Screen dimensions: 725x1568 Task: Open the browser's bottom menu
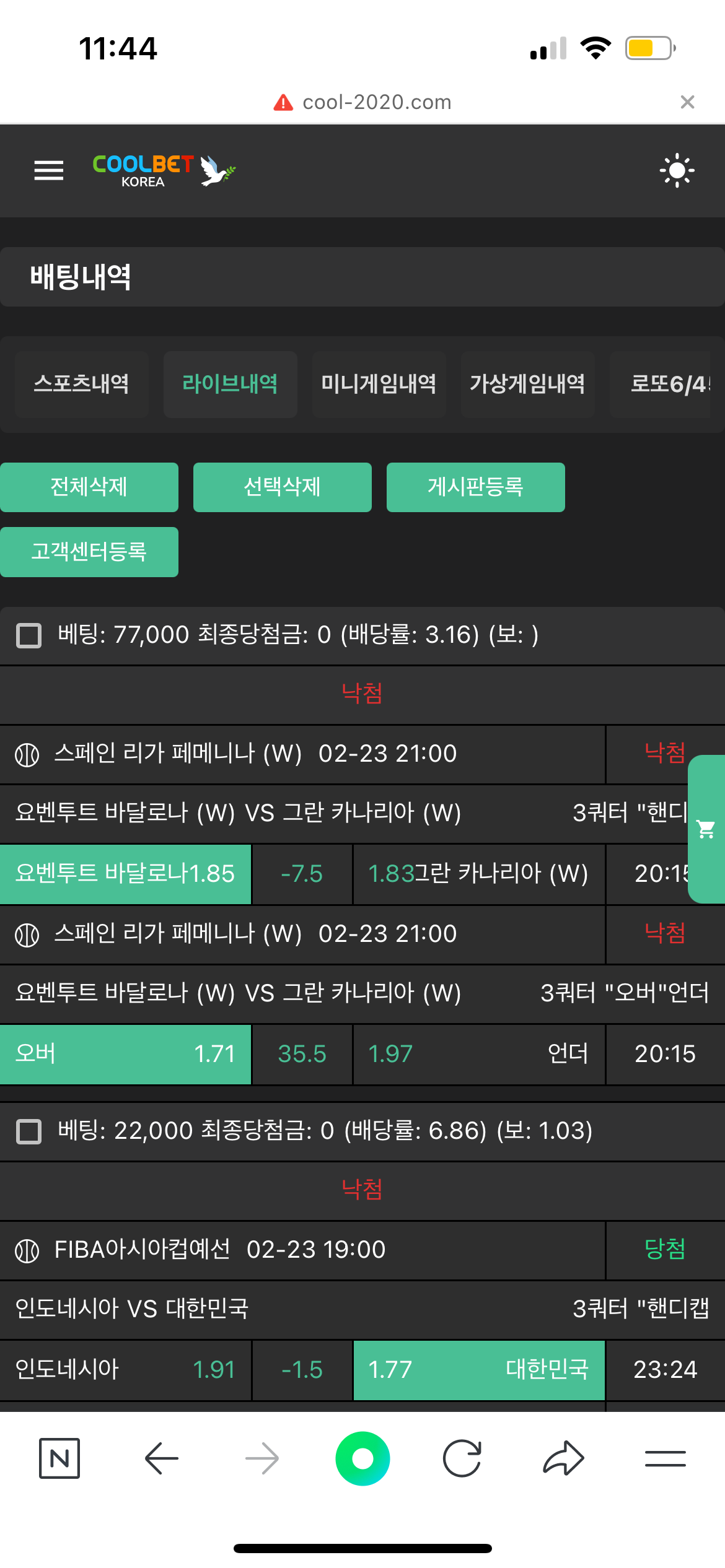(x=665, y=1458)
